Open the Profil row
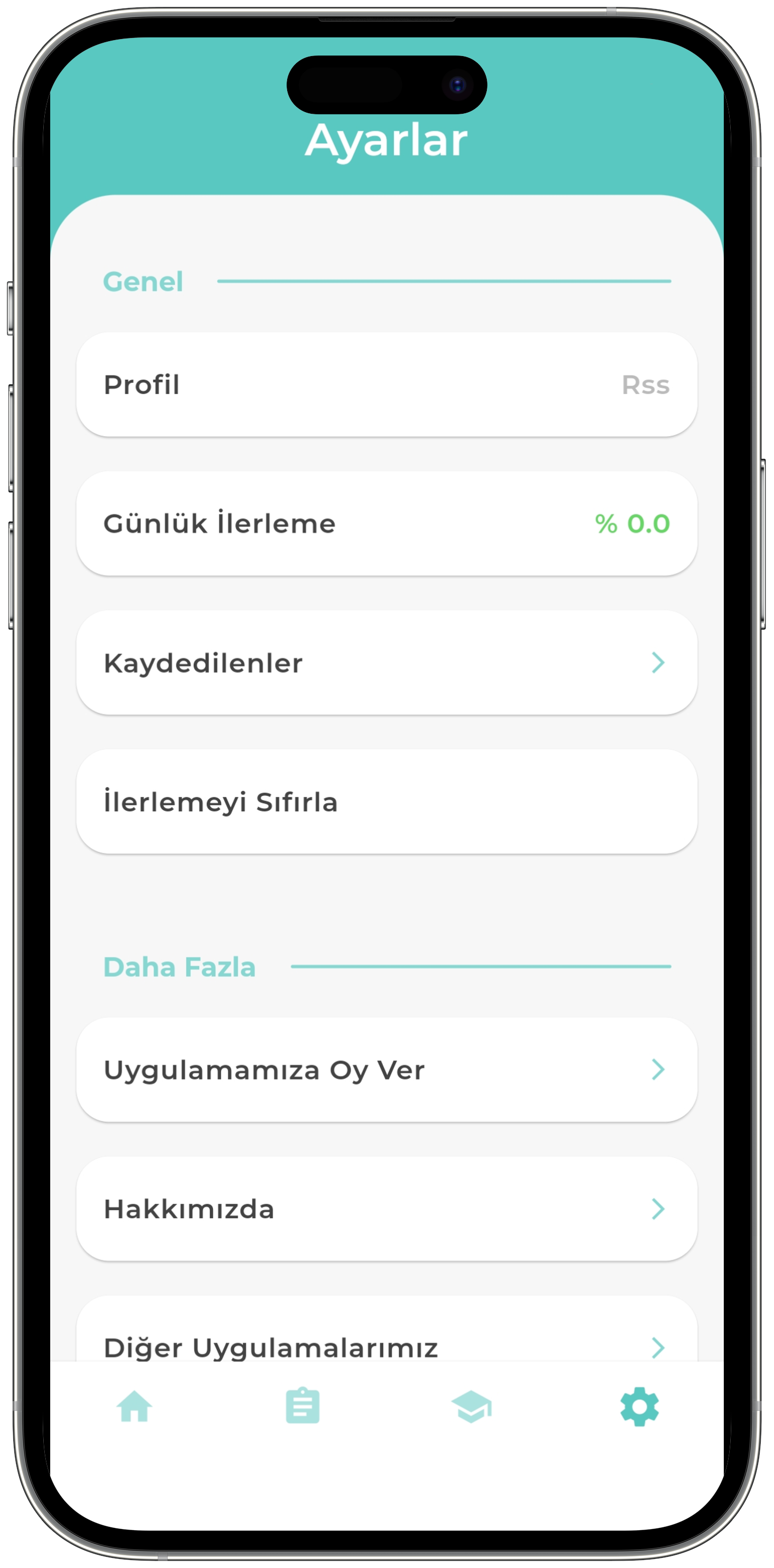Screen dimensions: 774x1568 (x=386, y=385)
